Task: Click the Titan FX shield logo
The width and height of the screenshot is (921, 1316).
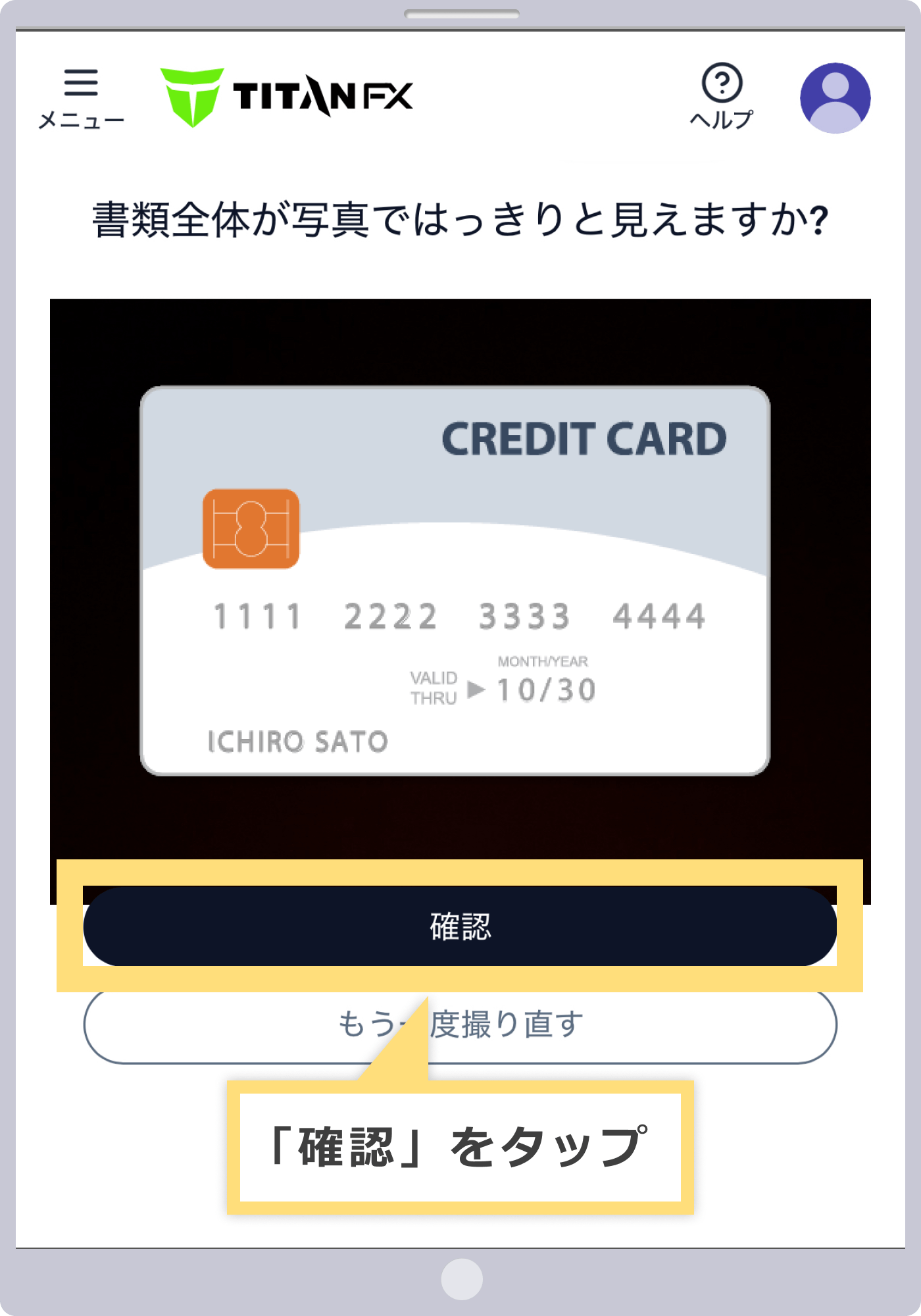Action: point(194,95)
